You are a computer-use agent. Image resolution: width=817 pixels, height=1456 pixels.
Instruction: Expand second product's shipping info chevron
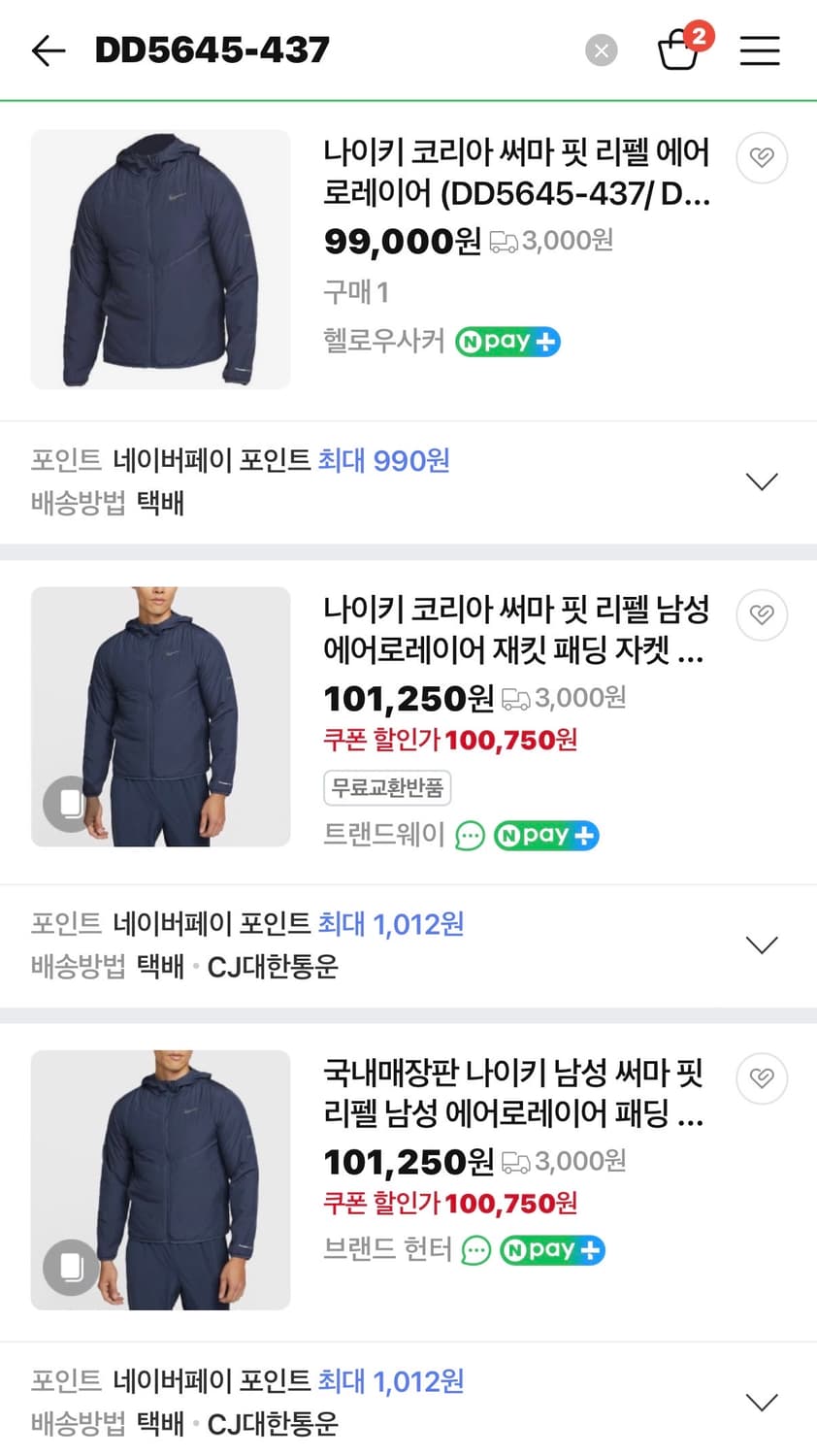click(x=760, y=943)
